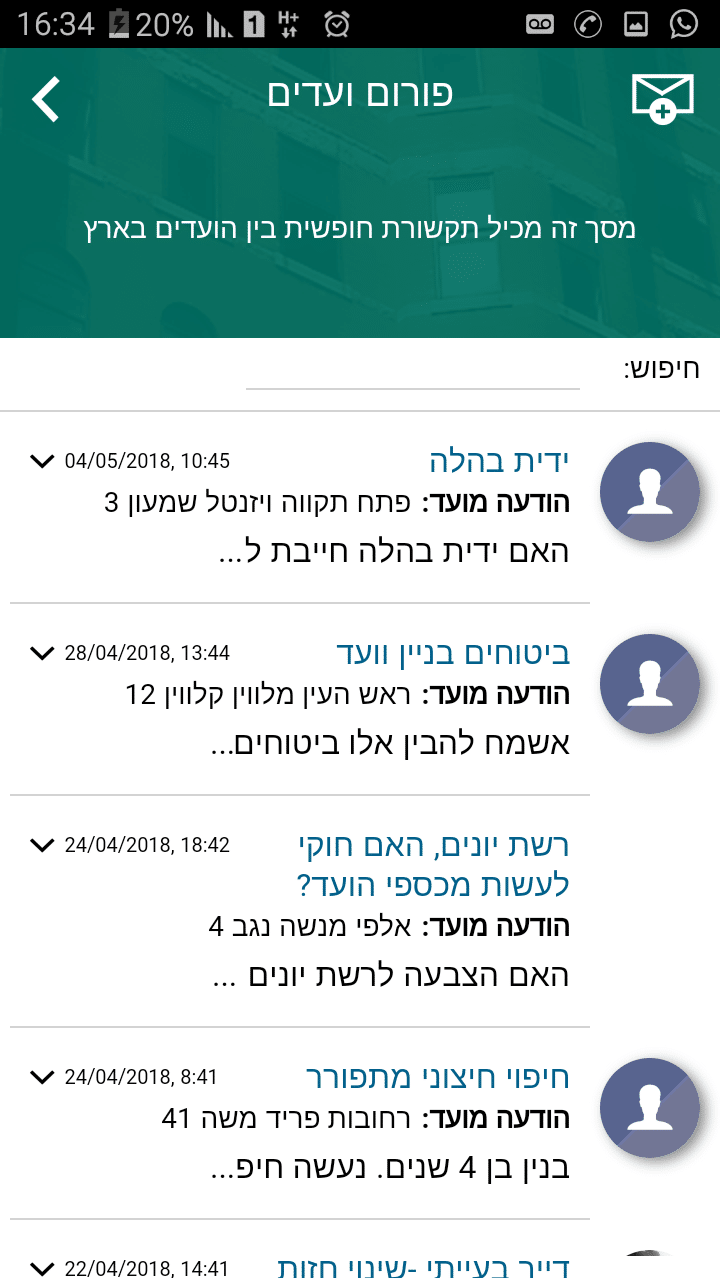720x1280 pixels.
Task: Expand the 24/04/2018 8:41 post chevron
Action: tap(42, 1077)
